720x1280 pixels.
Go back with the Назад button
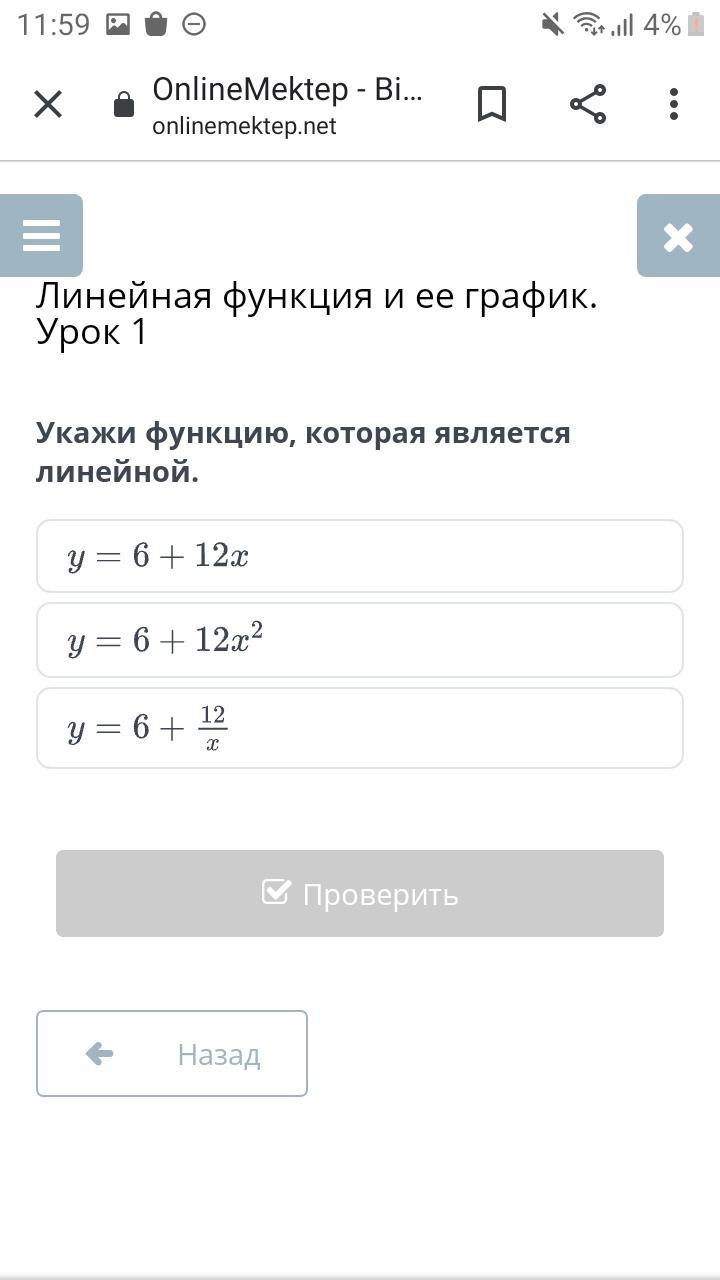click(x=172, y=1053)
